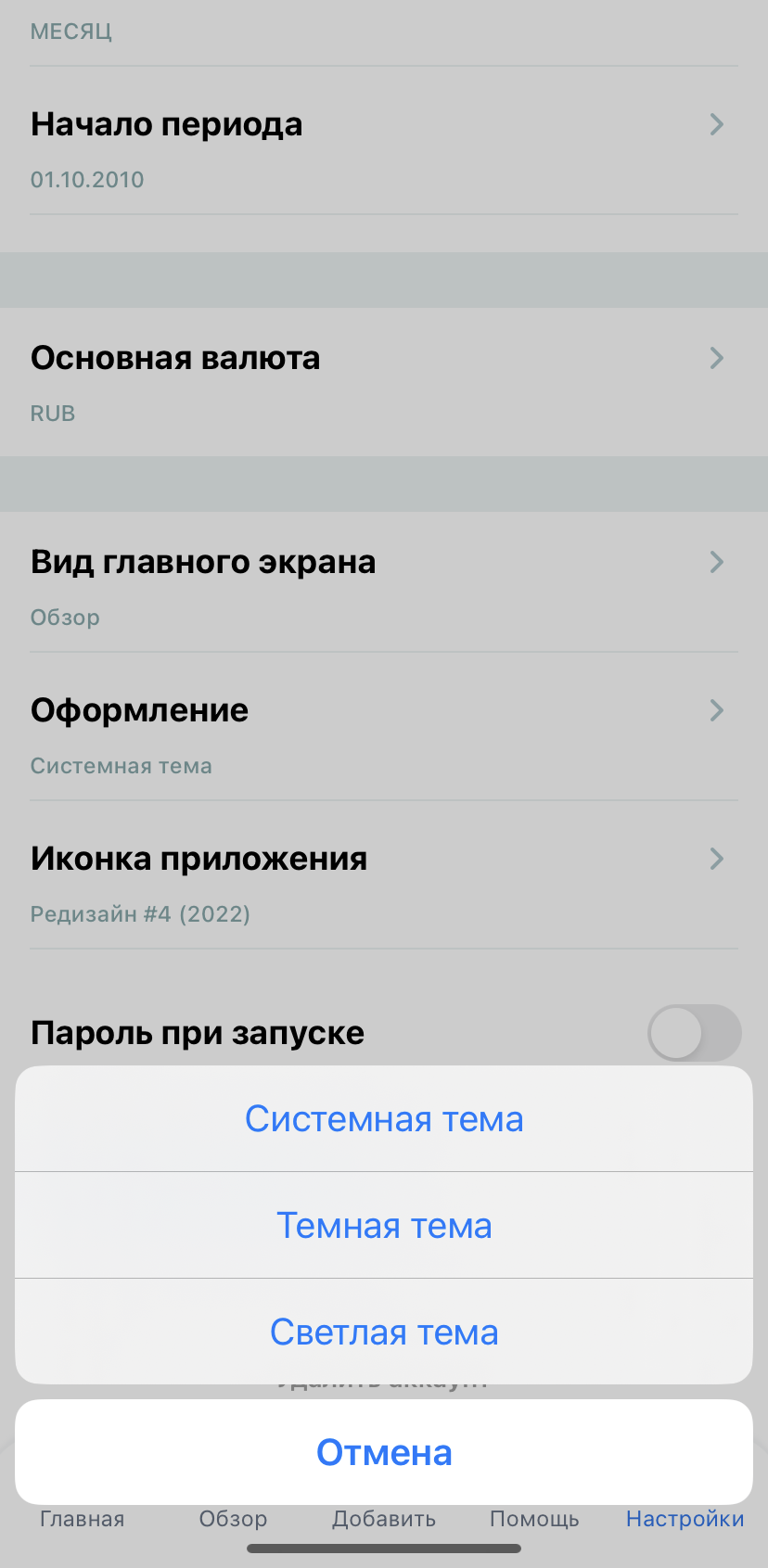Select the Системная тема option

[384, 1119]
